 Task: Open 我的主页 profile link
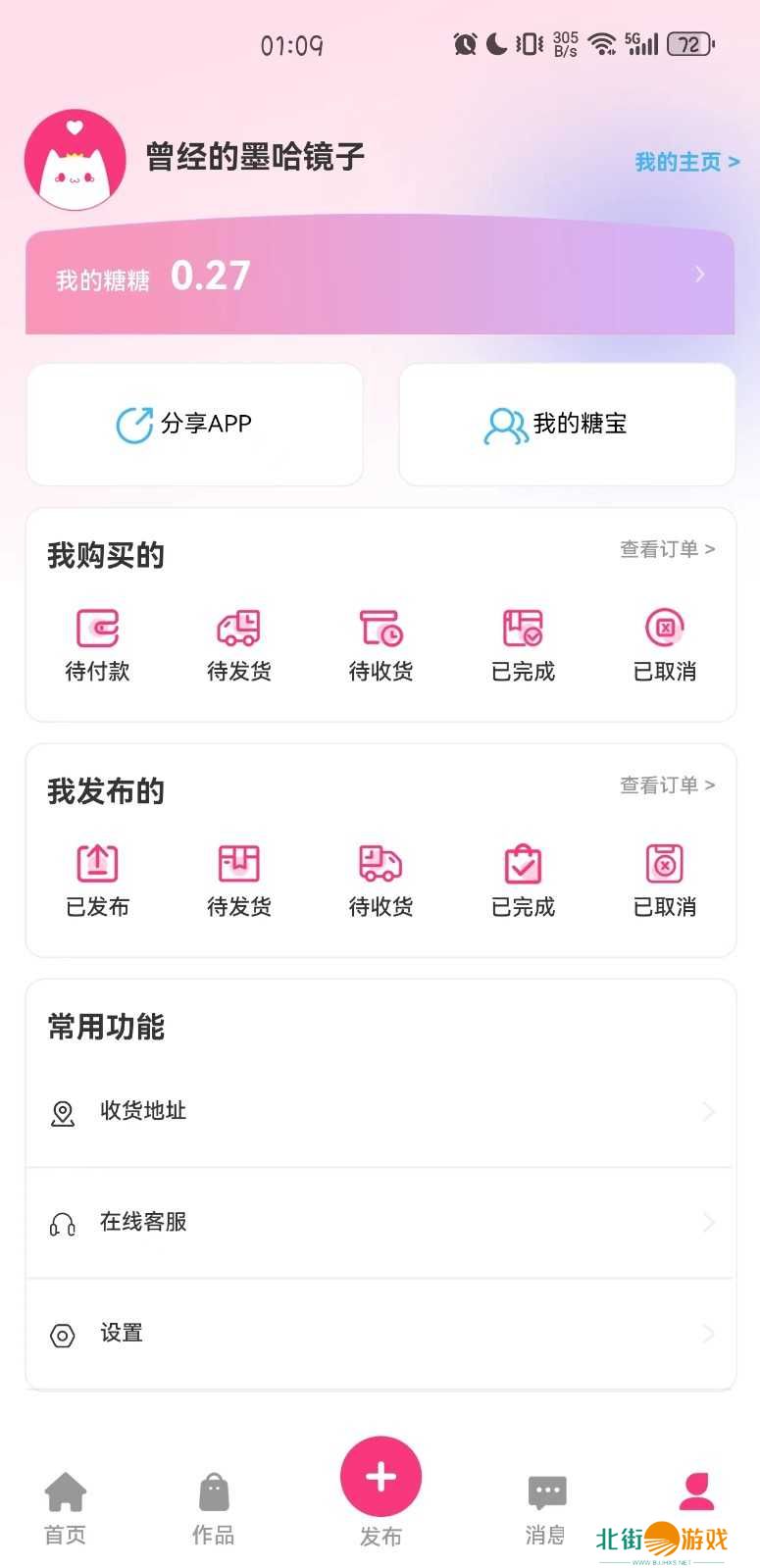(686, 162)
